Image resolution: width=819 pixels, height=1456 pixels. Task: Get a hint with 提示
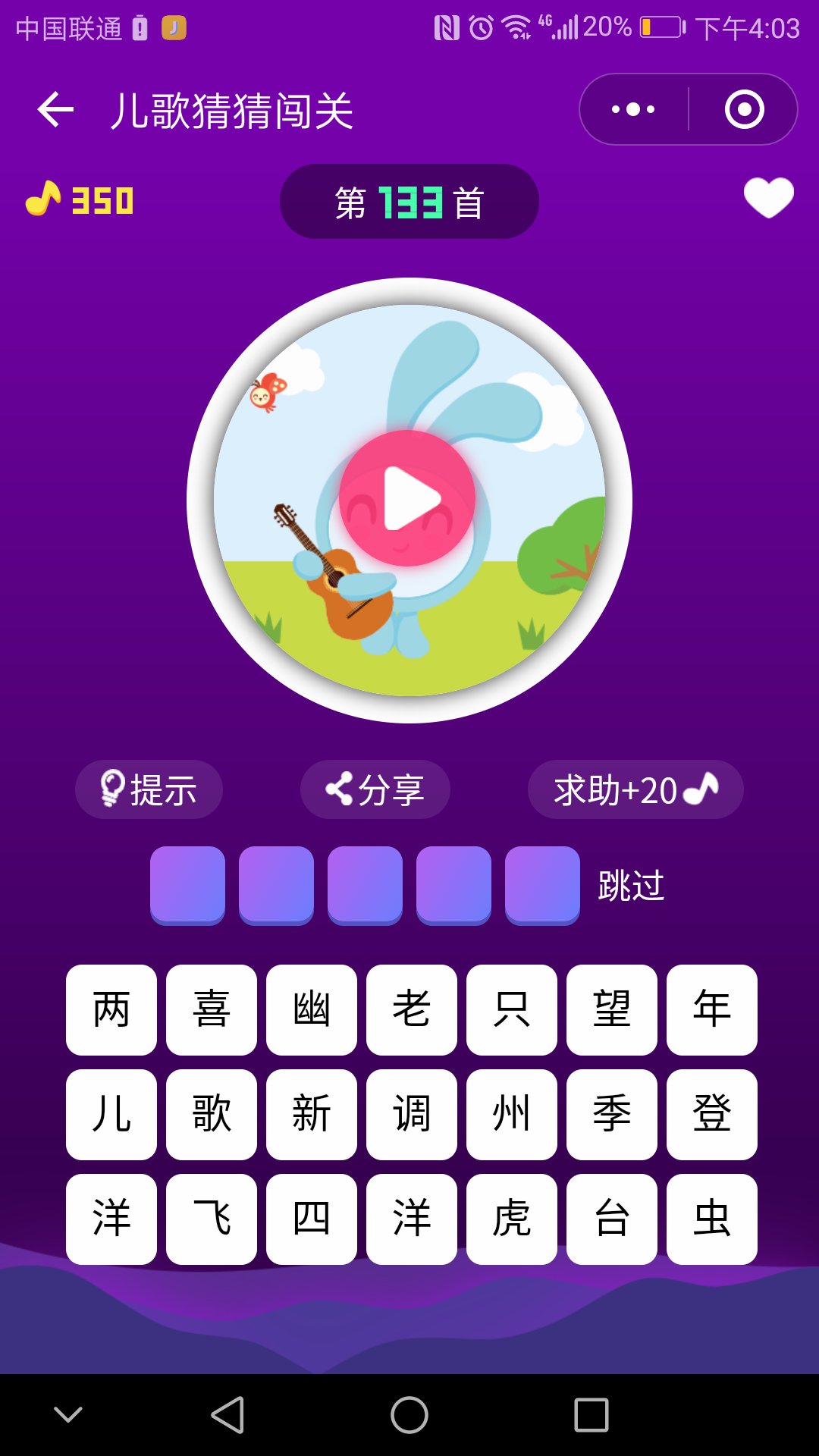point(149,789)
